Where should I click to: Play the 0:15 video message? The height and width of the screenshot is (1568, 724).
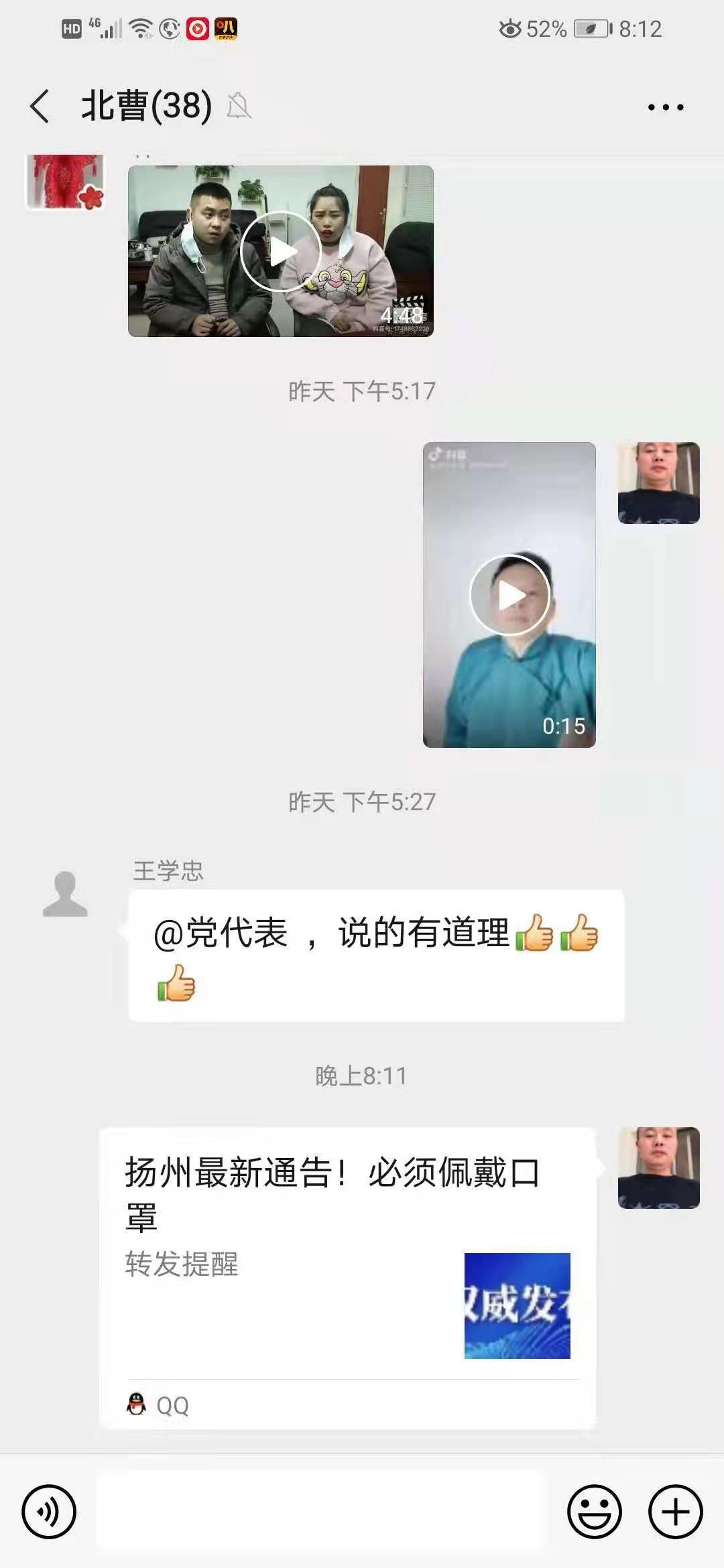pos(509,595)
